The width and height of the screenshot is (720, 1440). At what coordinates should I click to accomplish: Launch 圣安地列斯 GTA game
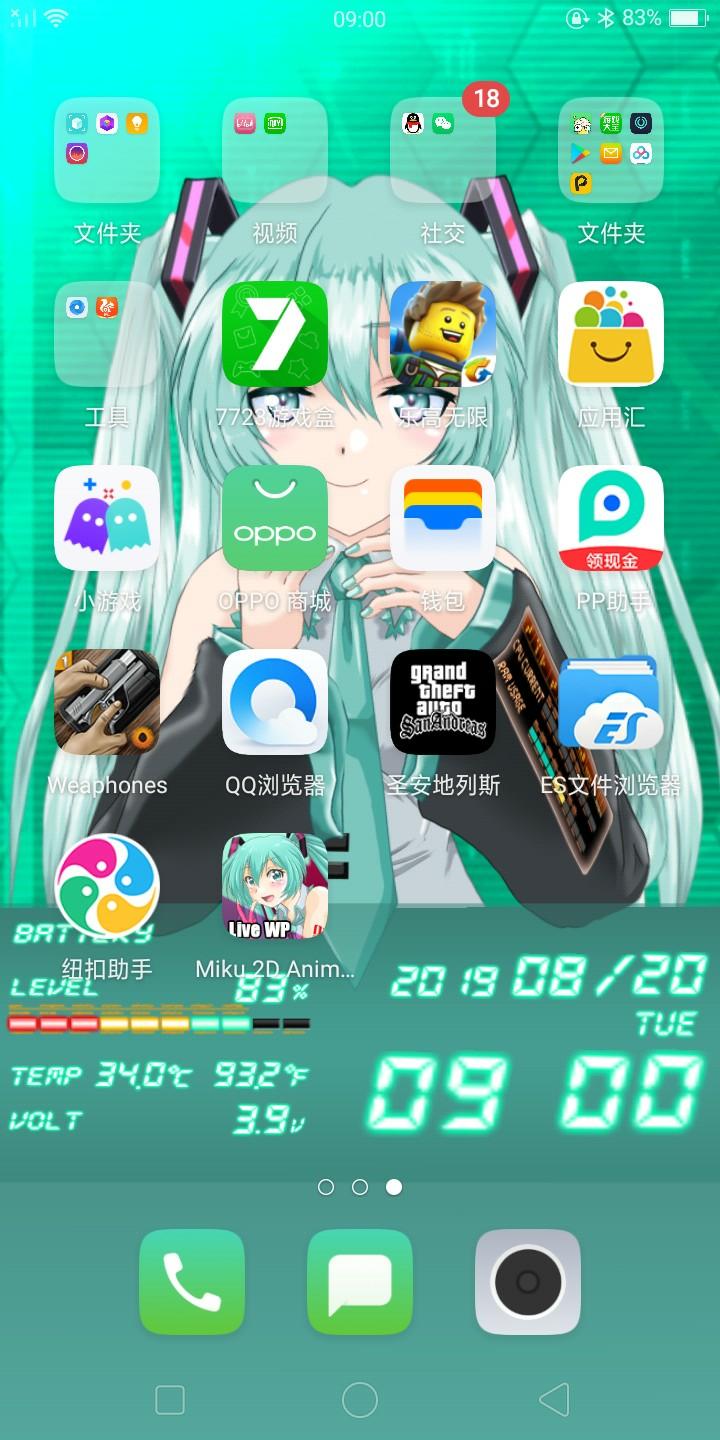click(443, 702)
